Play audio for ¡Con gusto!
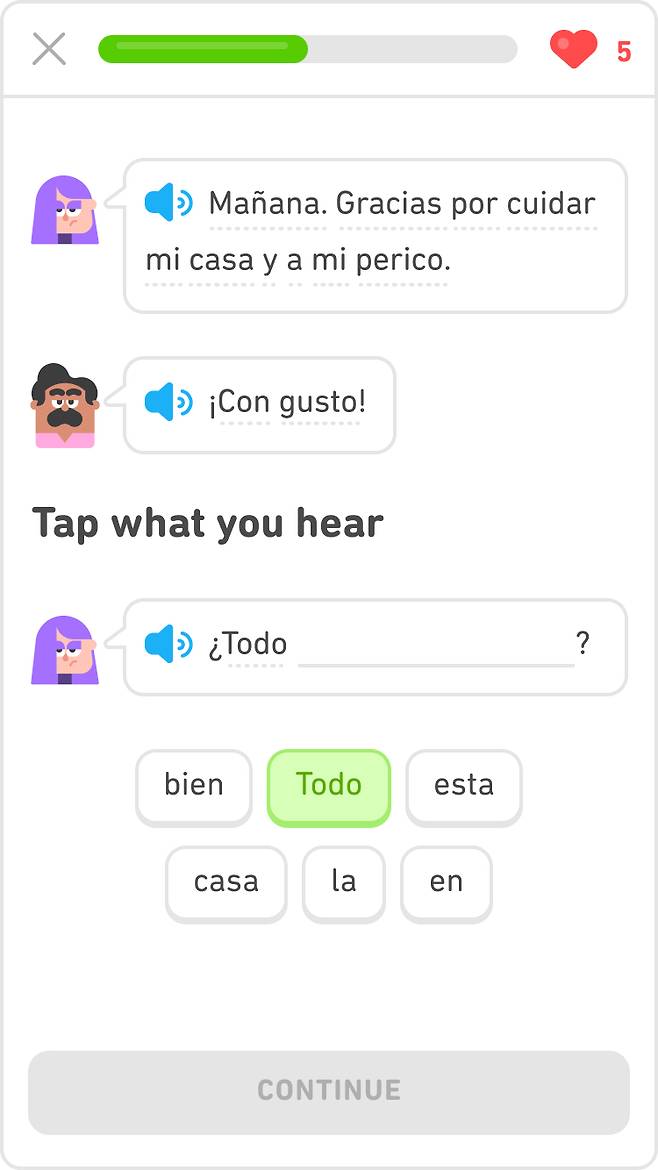Screen dimensions: 658x1170 (168, 402)
